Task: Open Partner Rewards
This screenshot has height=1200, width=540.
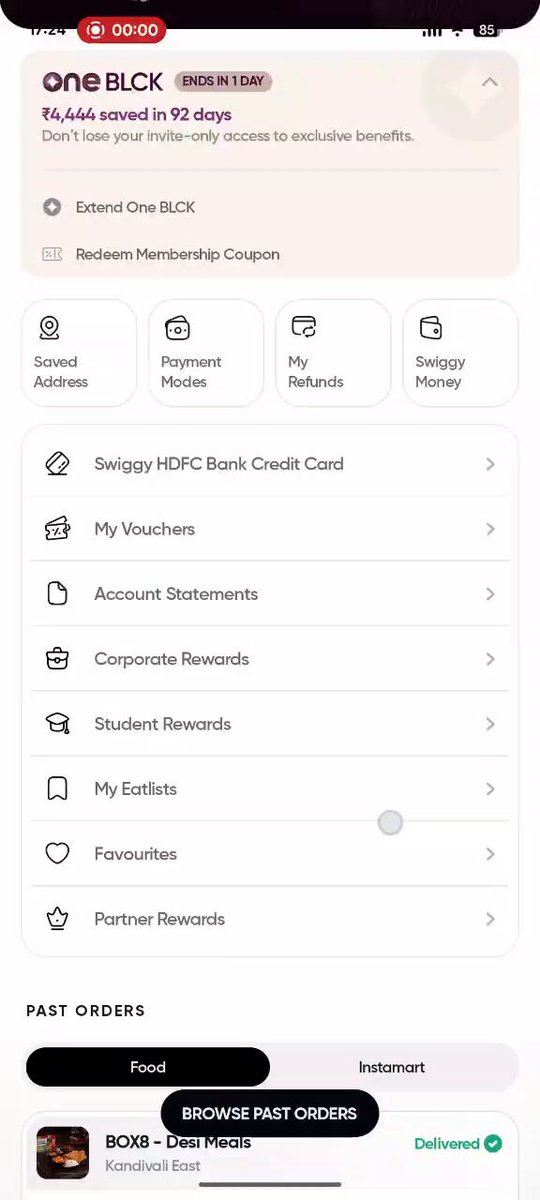Action: [270, 919]
